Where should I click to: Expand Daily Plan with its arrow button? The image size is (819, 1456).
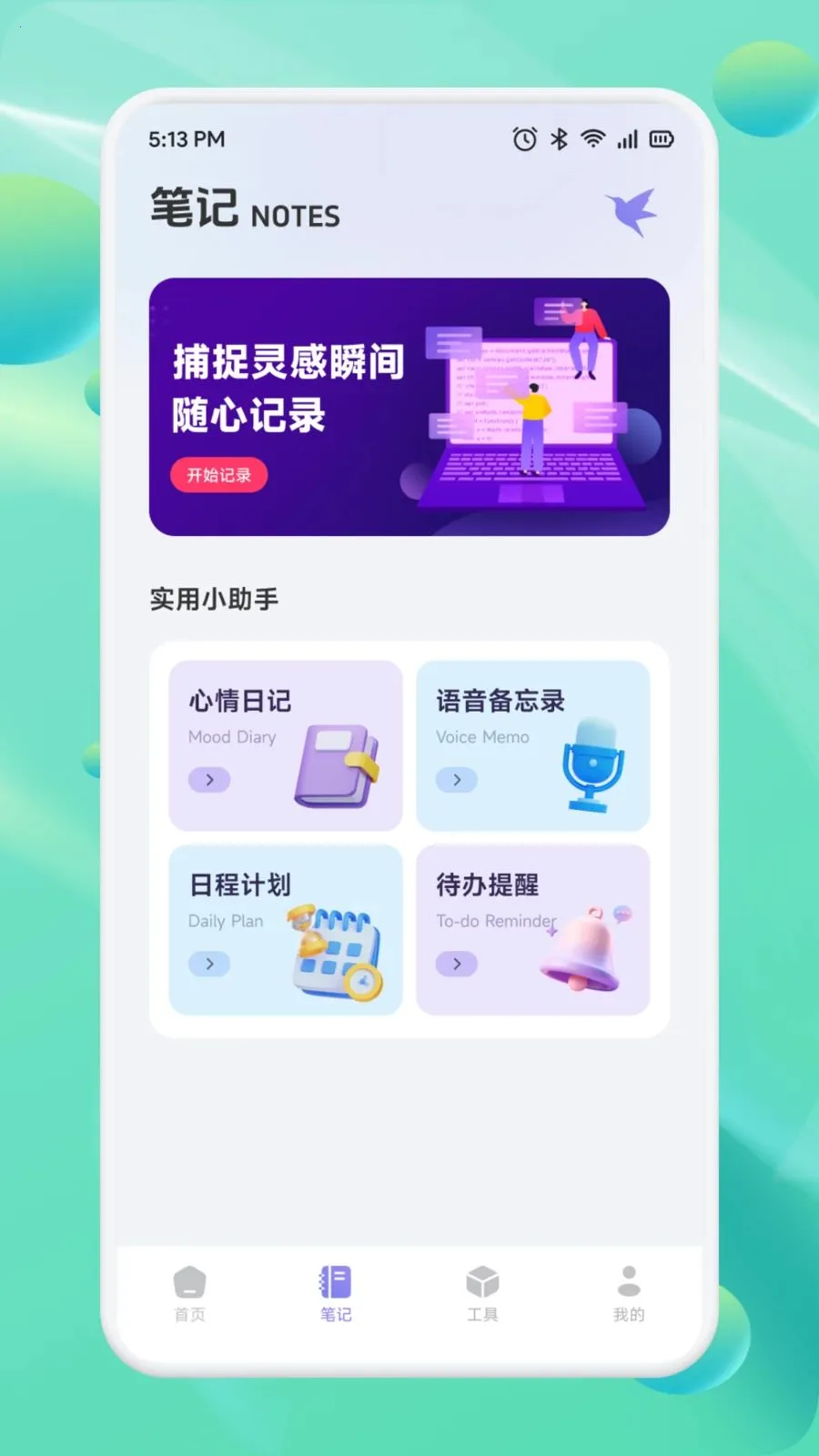click(x=210, y=964)
